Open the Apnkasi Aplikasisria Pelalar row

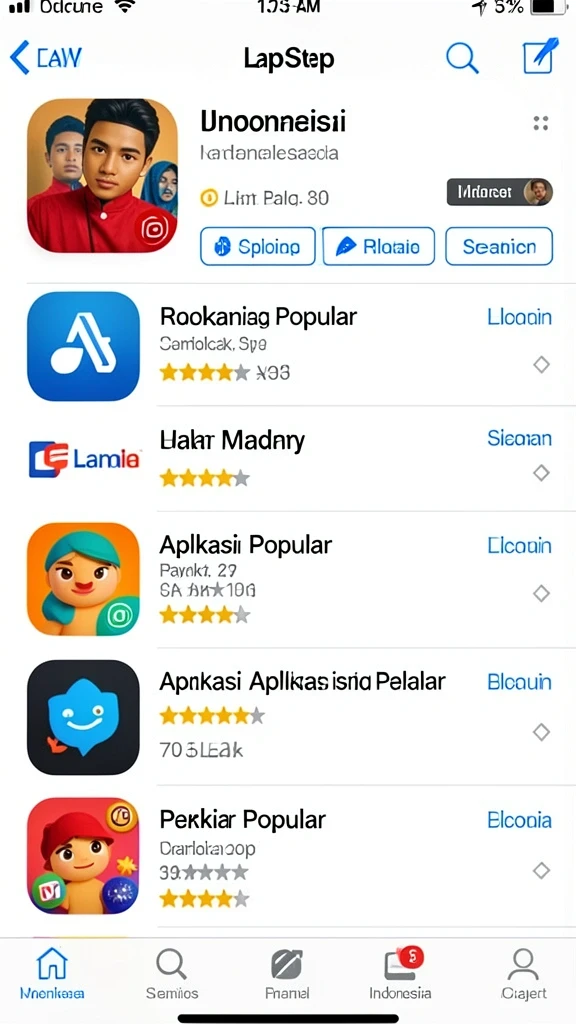click(x=300, y=716)
